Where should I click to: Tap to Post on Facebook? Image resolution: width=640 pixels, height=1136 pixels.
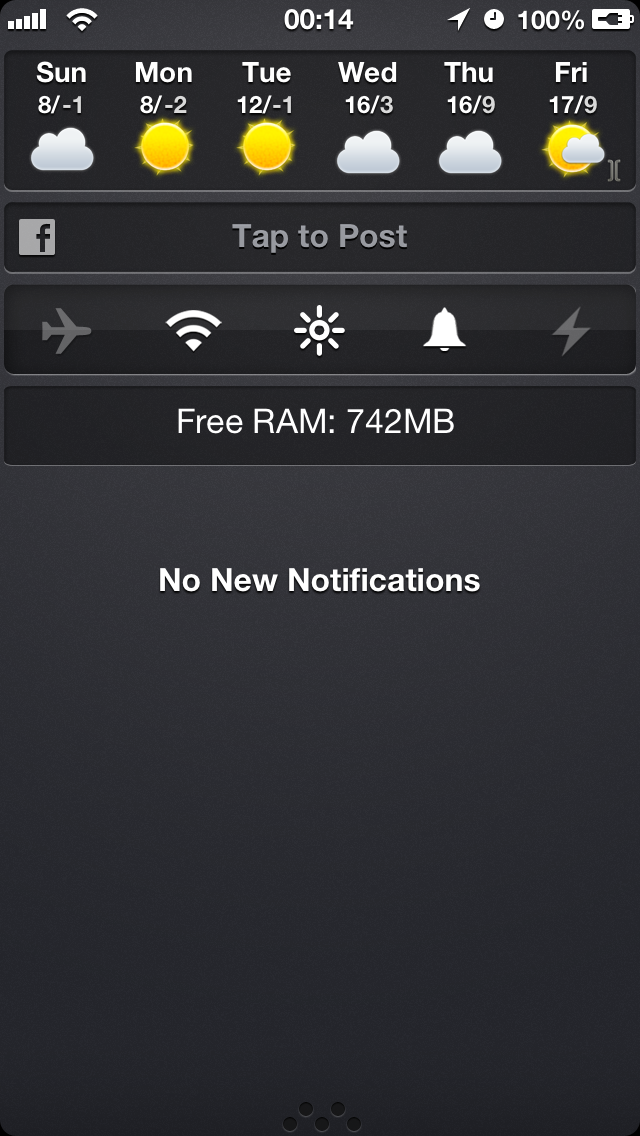pyautogui.click(x=320, y=237)
